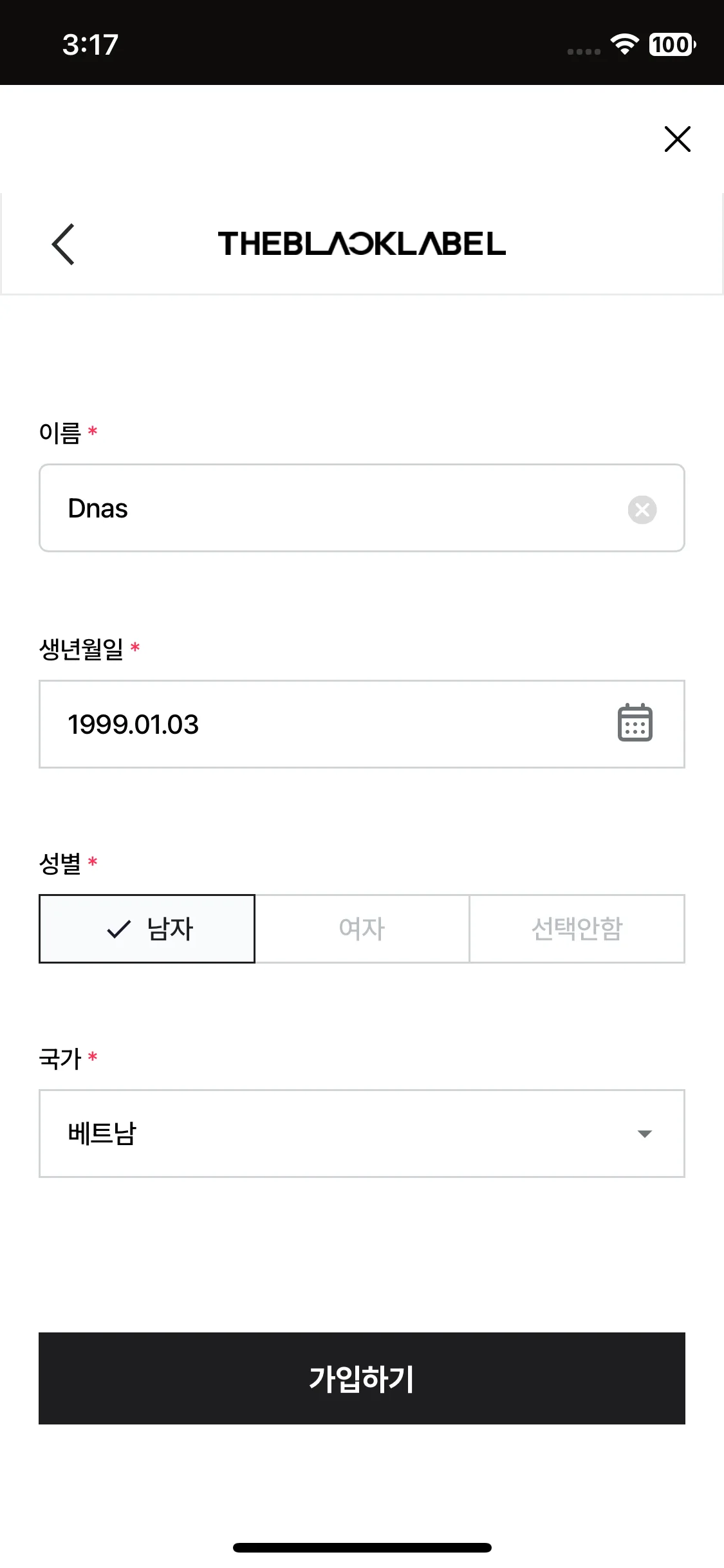The height and width of the screenshot is (1568, 724).
Task: Close the signup screen with the X
Action: (677, 139)
